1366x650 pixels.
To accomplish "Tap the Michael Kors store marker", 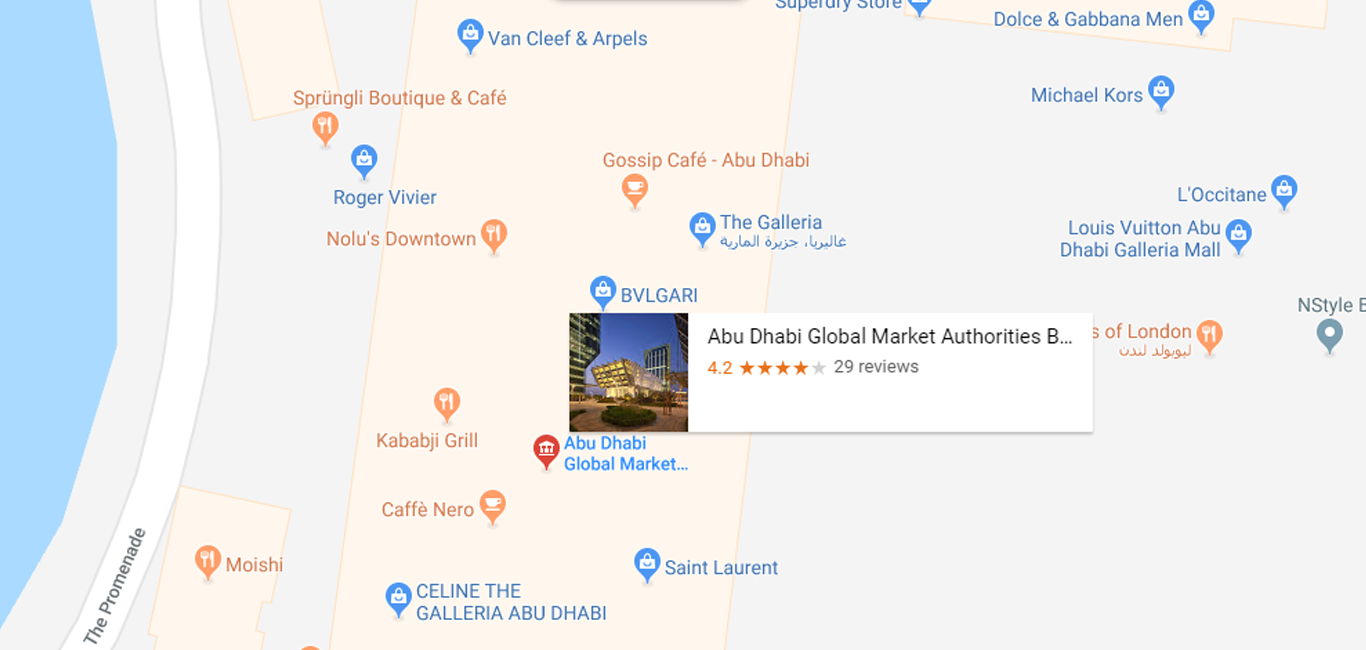I will (1160, 91).
